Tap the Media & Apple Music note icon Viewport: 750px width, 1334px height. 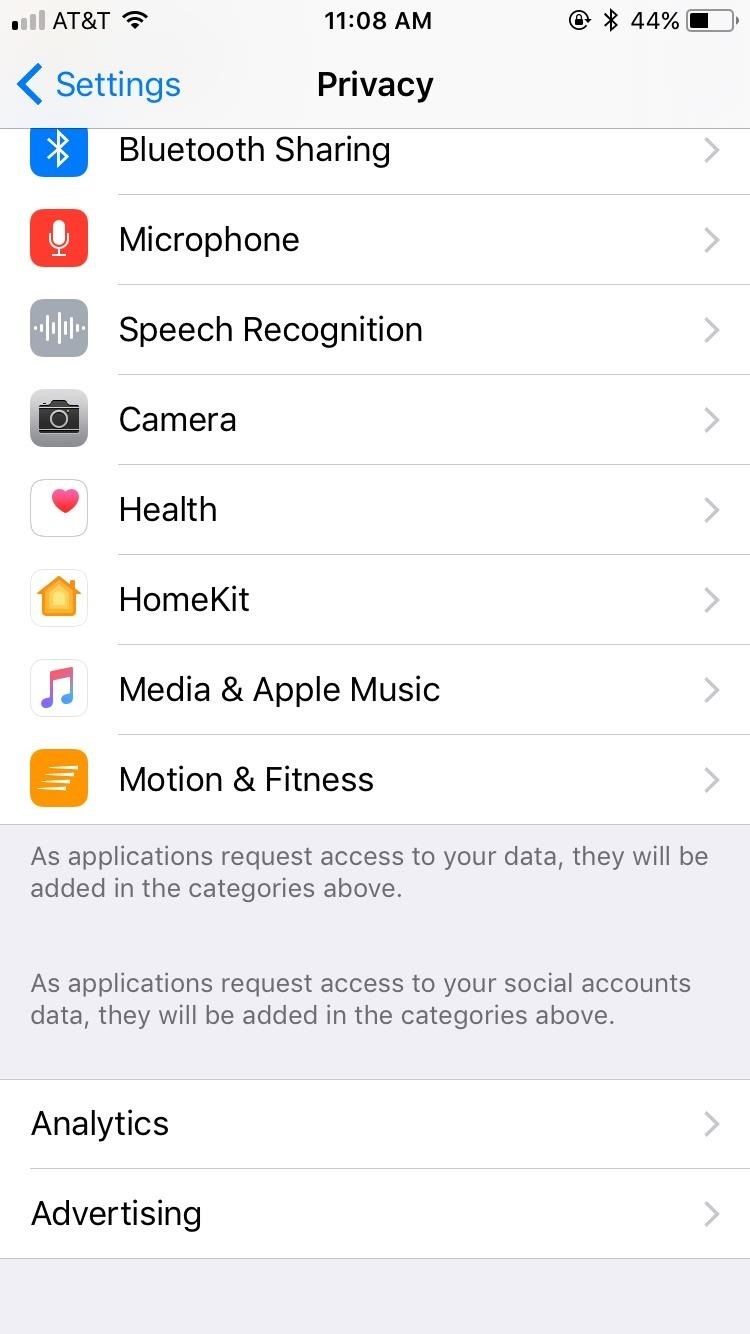[x=57, y=688]
